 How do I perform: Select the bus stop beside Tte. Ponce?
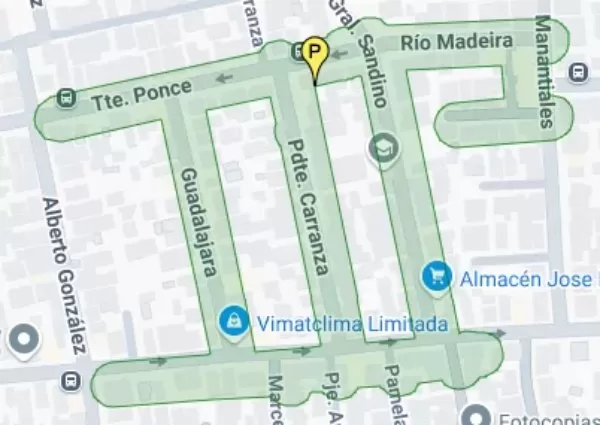(66, 98)
